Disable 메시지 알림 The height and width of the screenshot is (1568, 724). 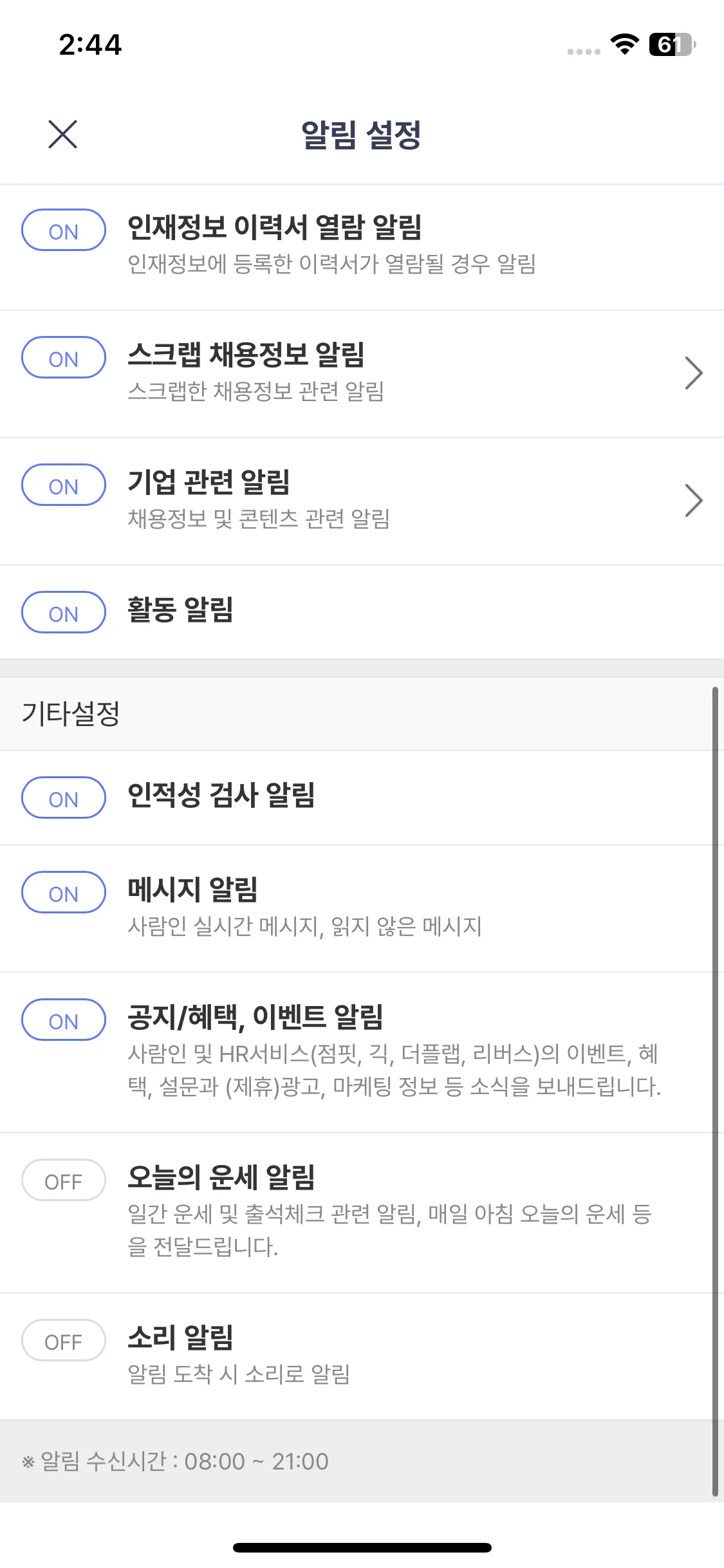coord(64,892)
